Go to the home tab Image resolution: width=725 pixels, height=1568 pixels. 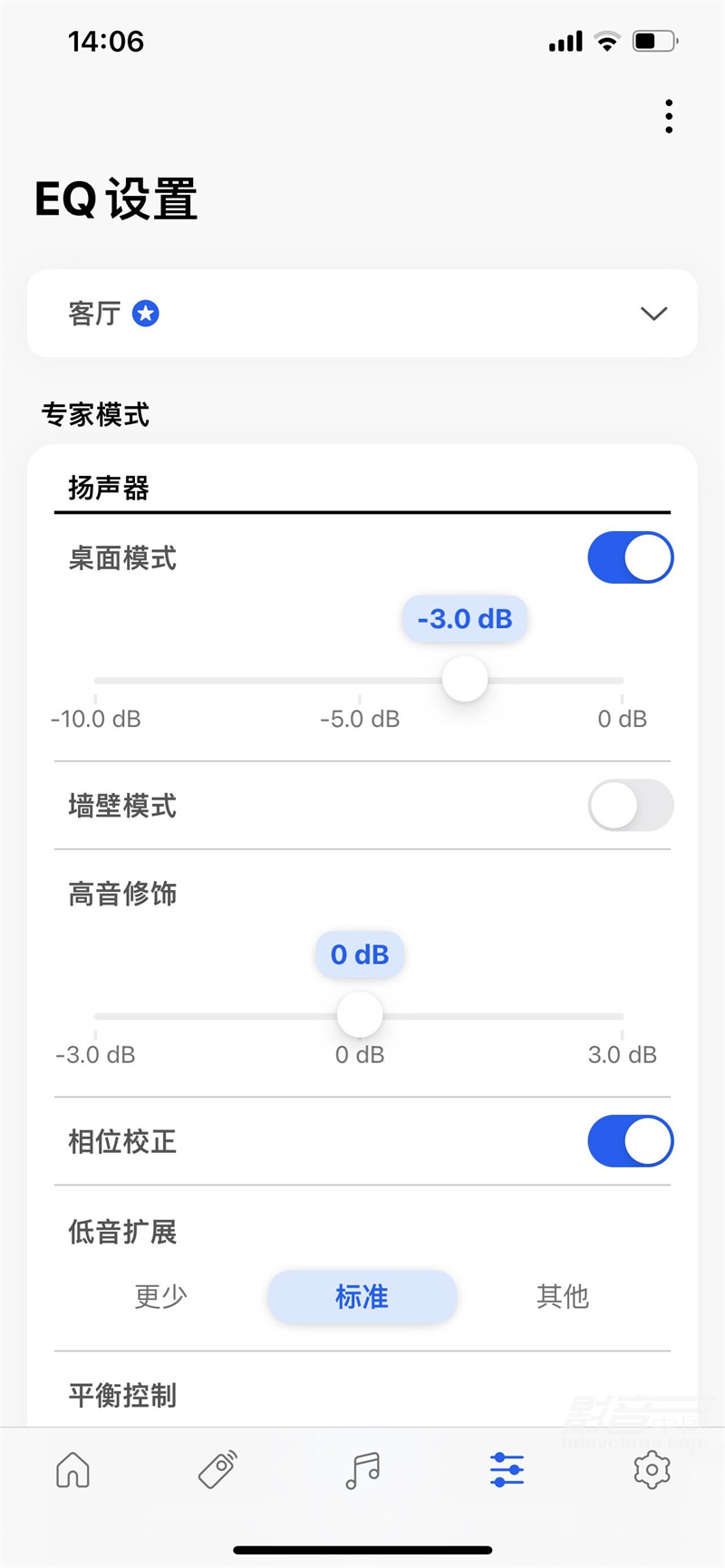tap(72, 1469)
